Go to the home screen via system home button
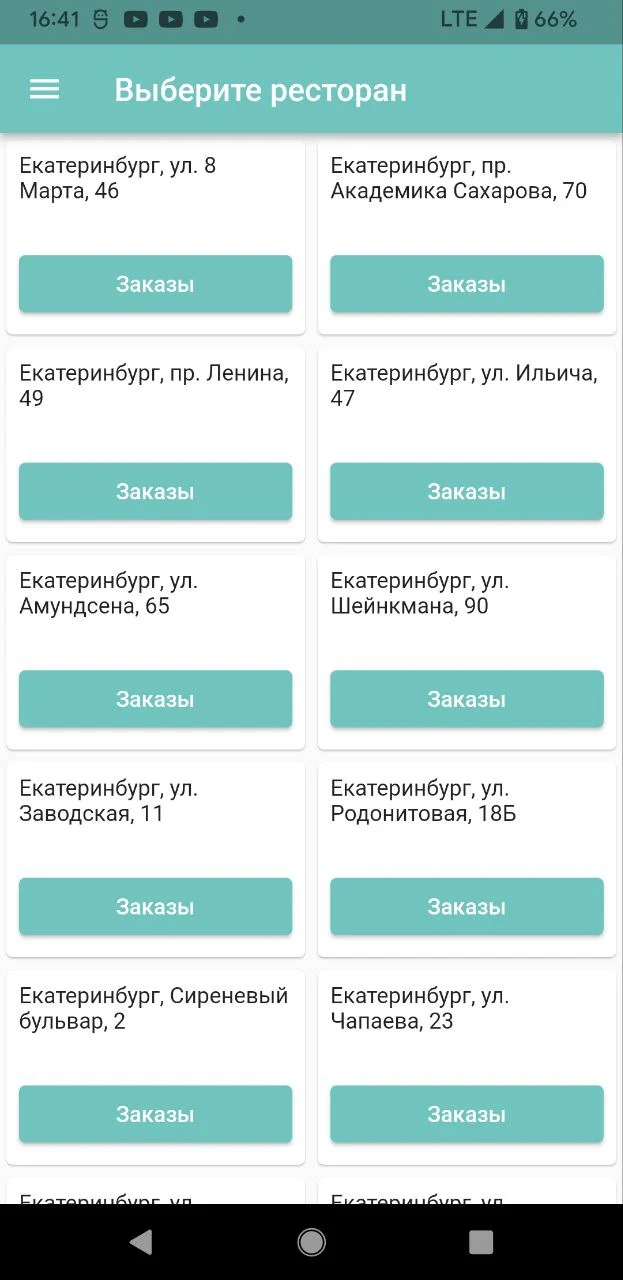Image resolution: width=623 pixels, height=1280 pixels. [311, 1242]
